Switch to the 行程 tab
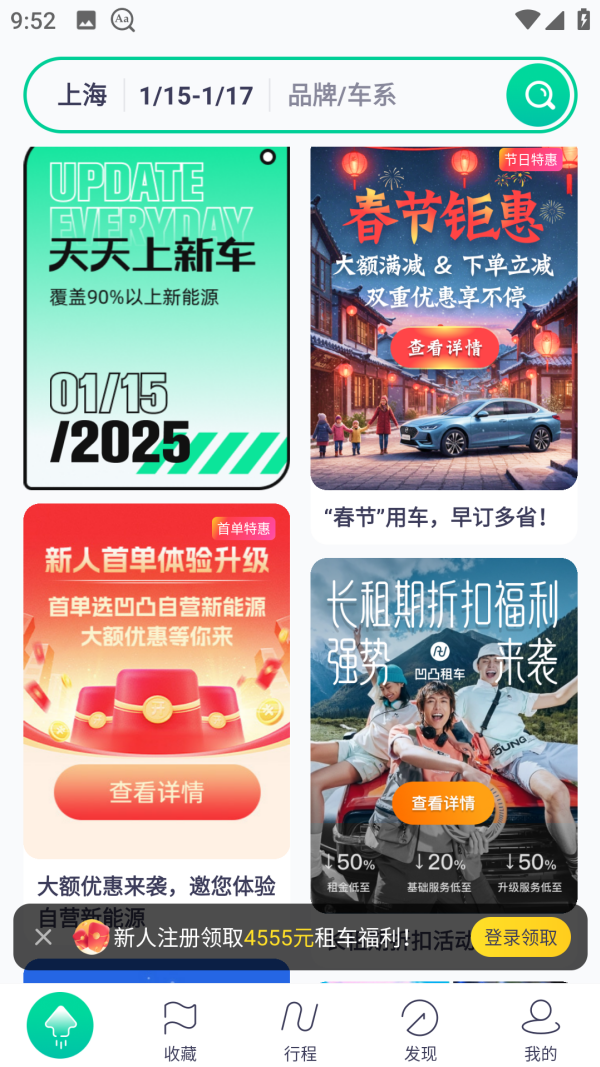This screenshot has width=600, height=1067. tap(300, 1030)
